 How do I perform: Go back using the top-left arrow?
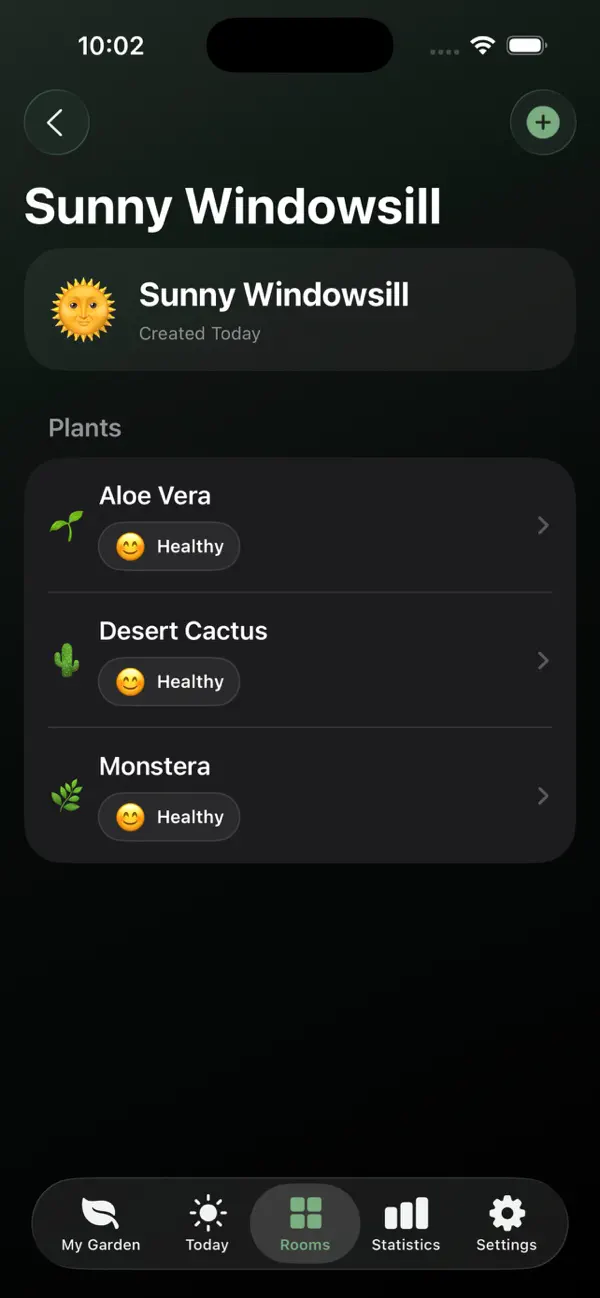click(x=57, y=123)
